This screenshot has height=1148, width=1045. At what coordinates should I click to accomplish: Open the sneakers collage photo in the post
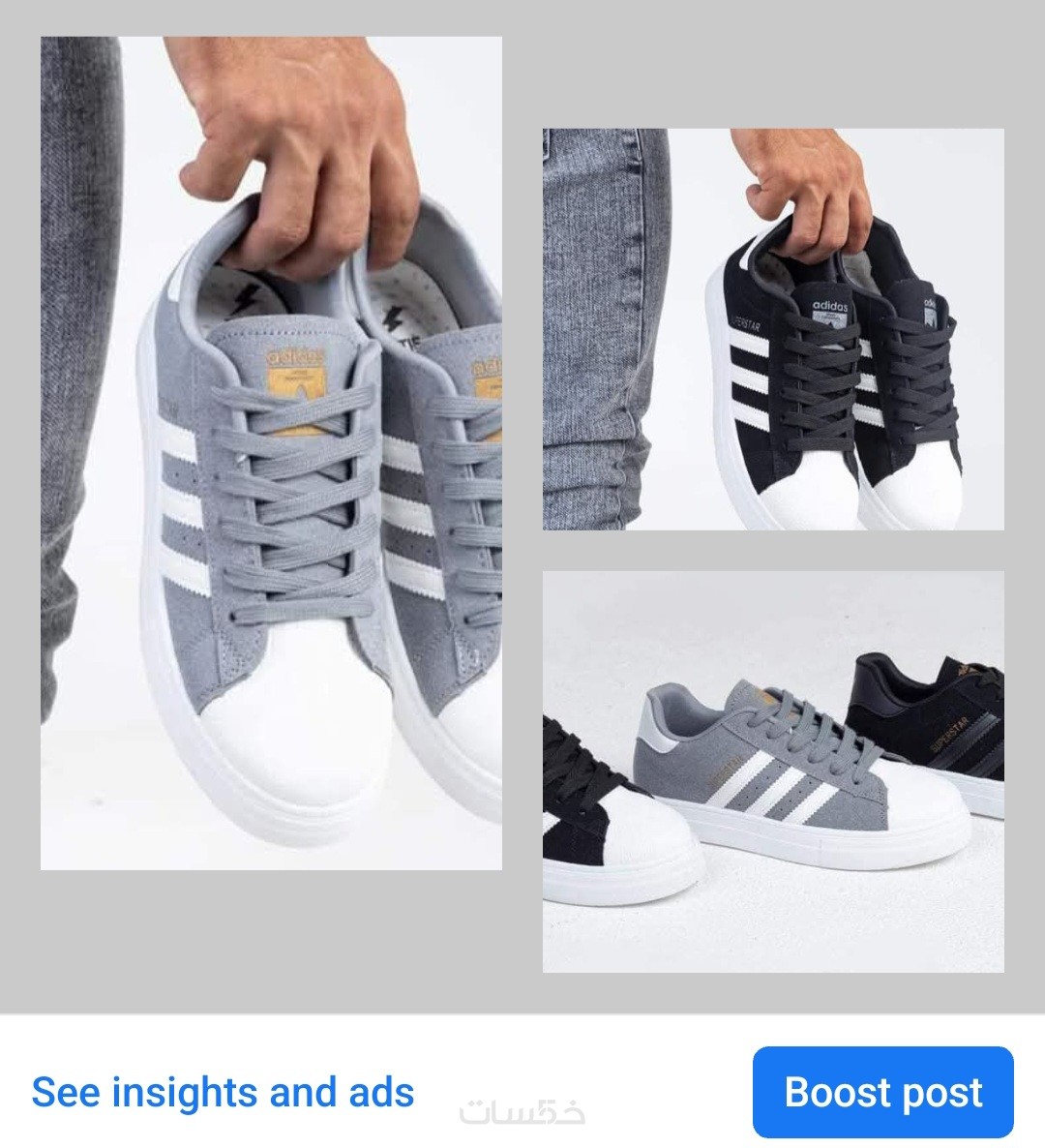(522, 503)
